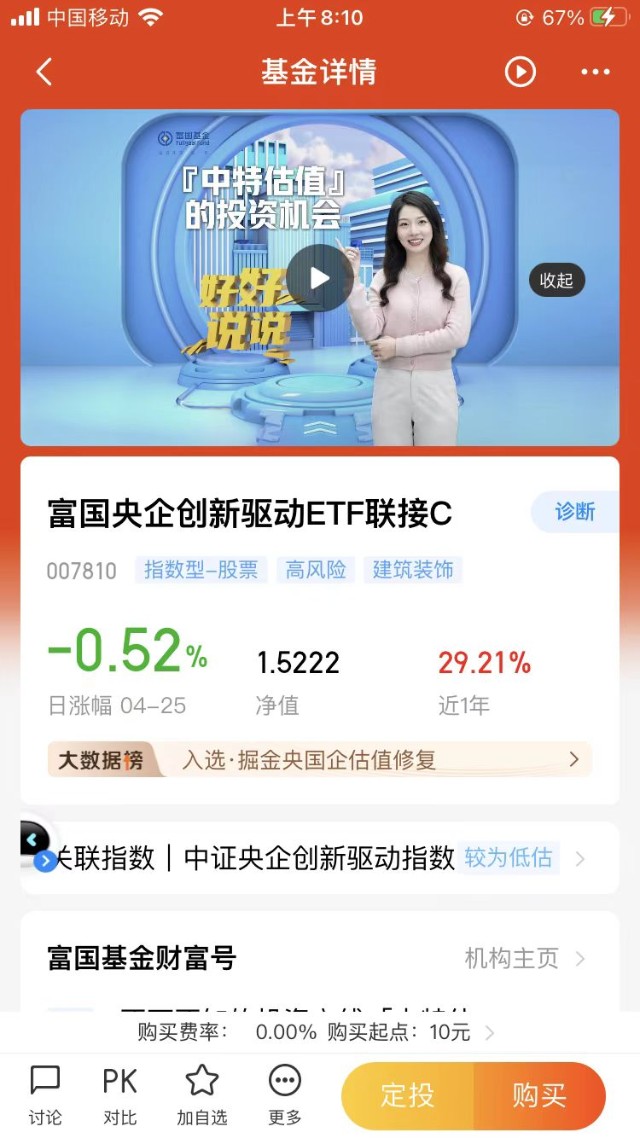Image resolution: width=640 pixels, height=1138 pixels.
Task: Start a 定投 recurring investment
Action: point(407,1096)
